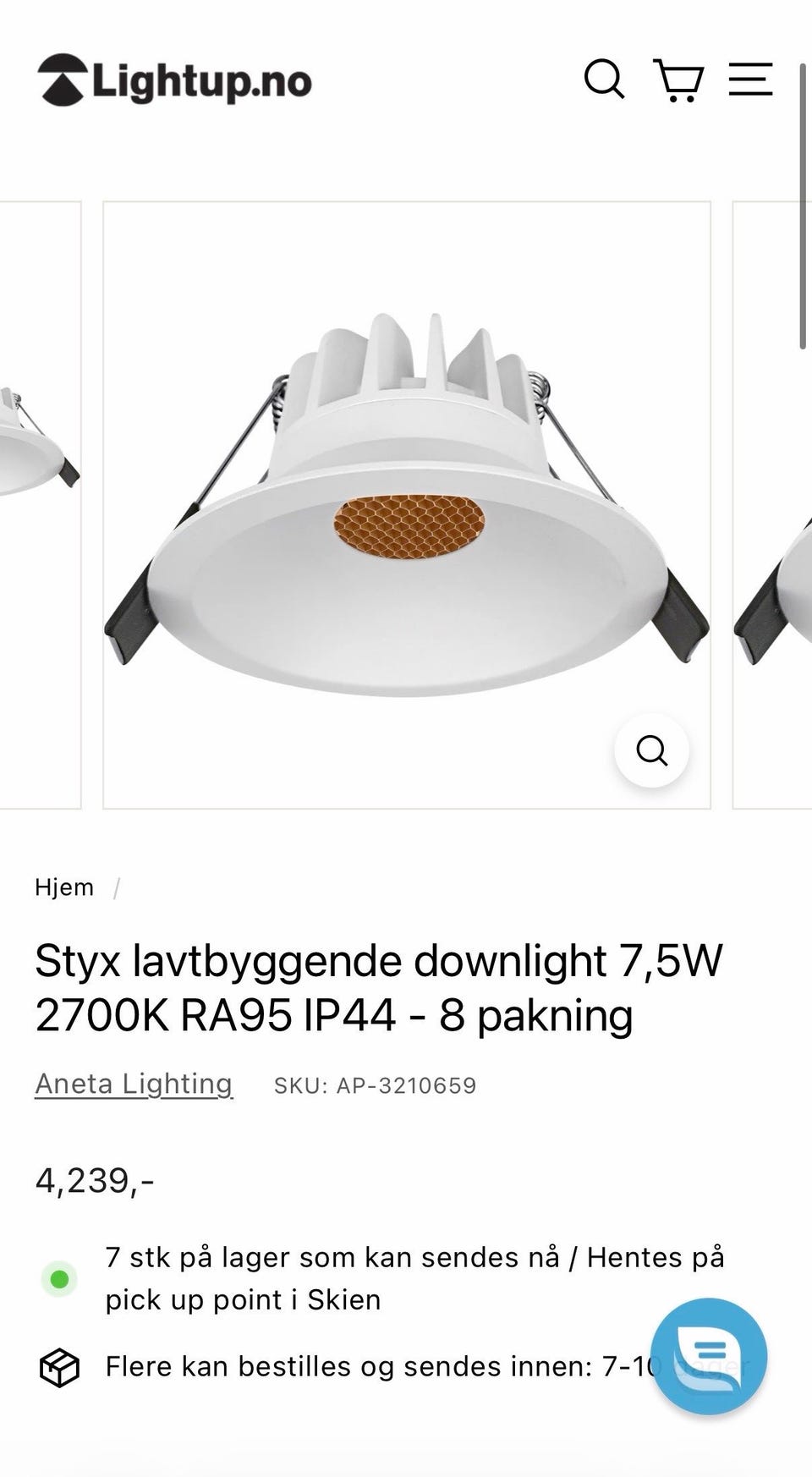Open the Aneta Lighting brand link
Image resolution: width=812 pixels, height=1477 pixels.
134,1084
